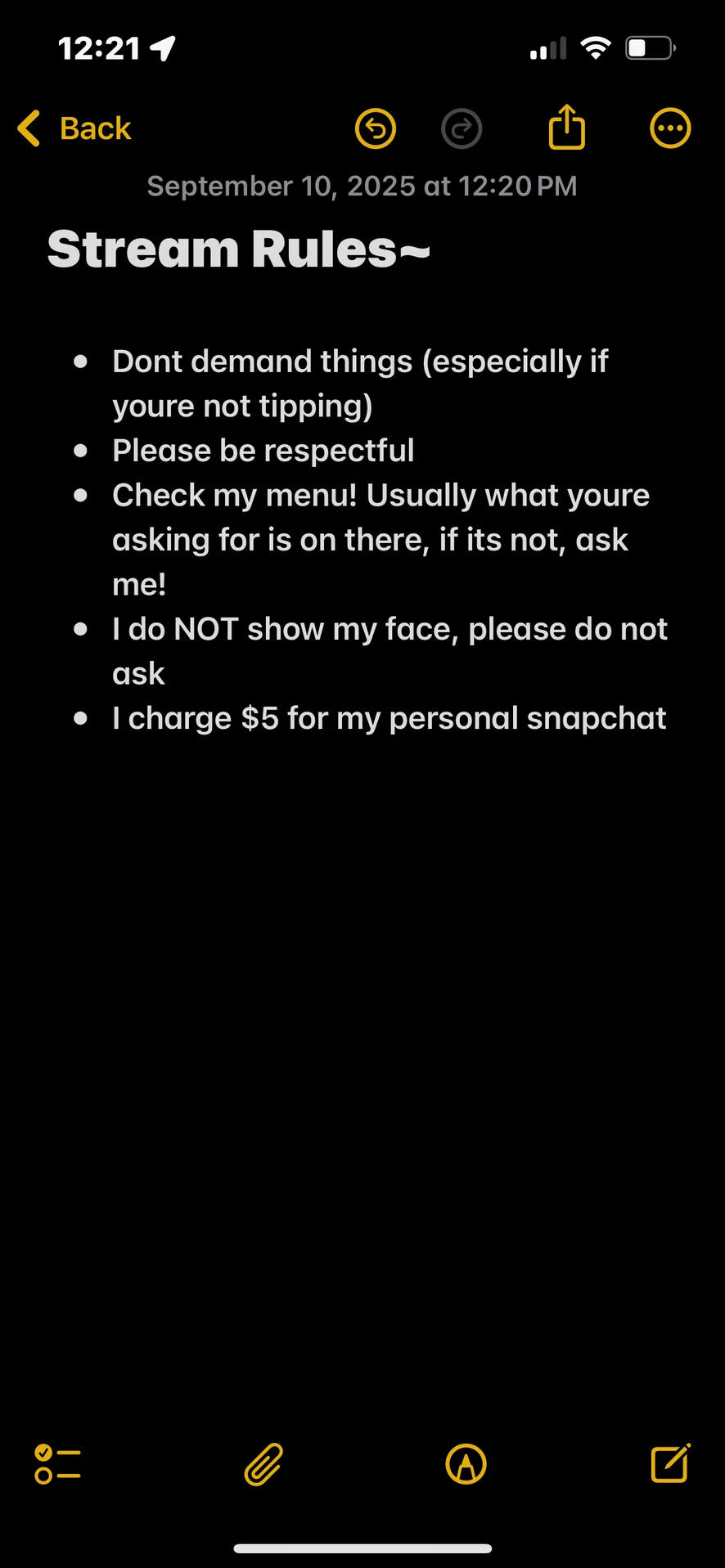725x1568 pixels.
Task: Compose a new note
Action: coord(670,1463)
